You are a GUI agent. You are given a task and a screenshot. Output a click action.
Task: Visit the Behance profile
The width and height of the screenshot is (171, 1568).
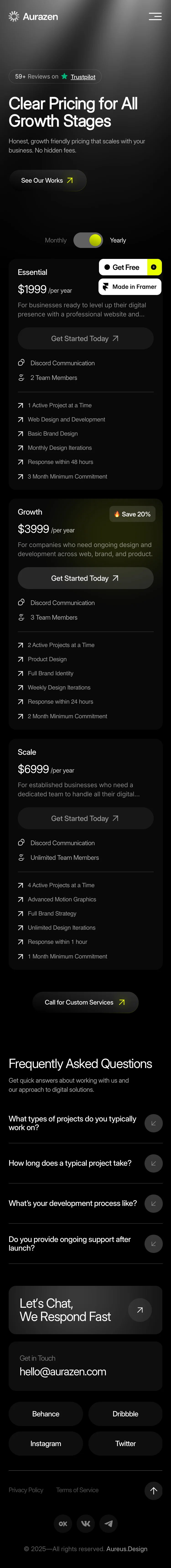pyautogui.click(x=46, y=1414)
